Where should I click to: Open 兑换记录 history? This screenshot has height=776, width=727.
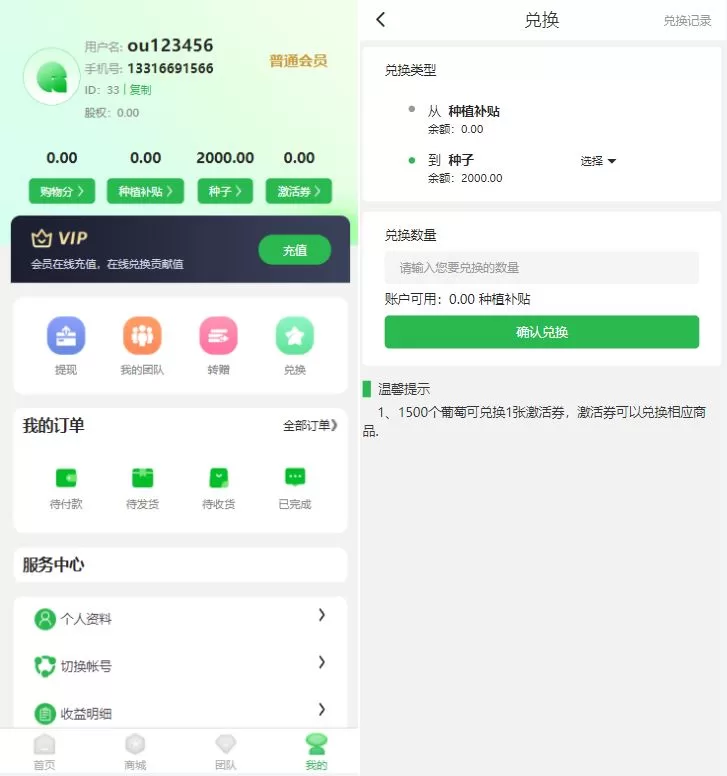pyautogui.click(x=687, y=20)
